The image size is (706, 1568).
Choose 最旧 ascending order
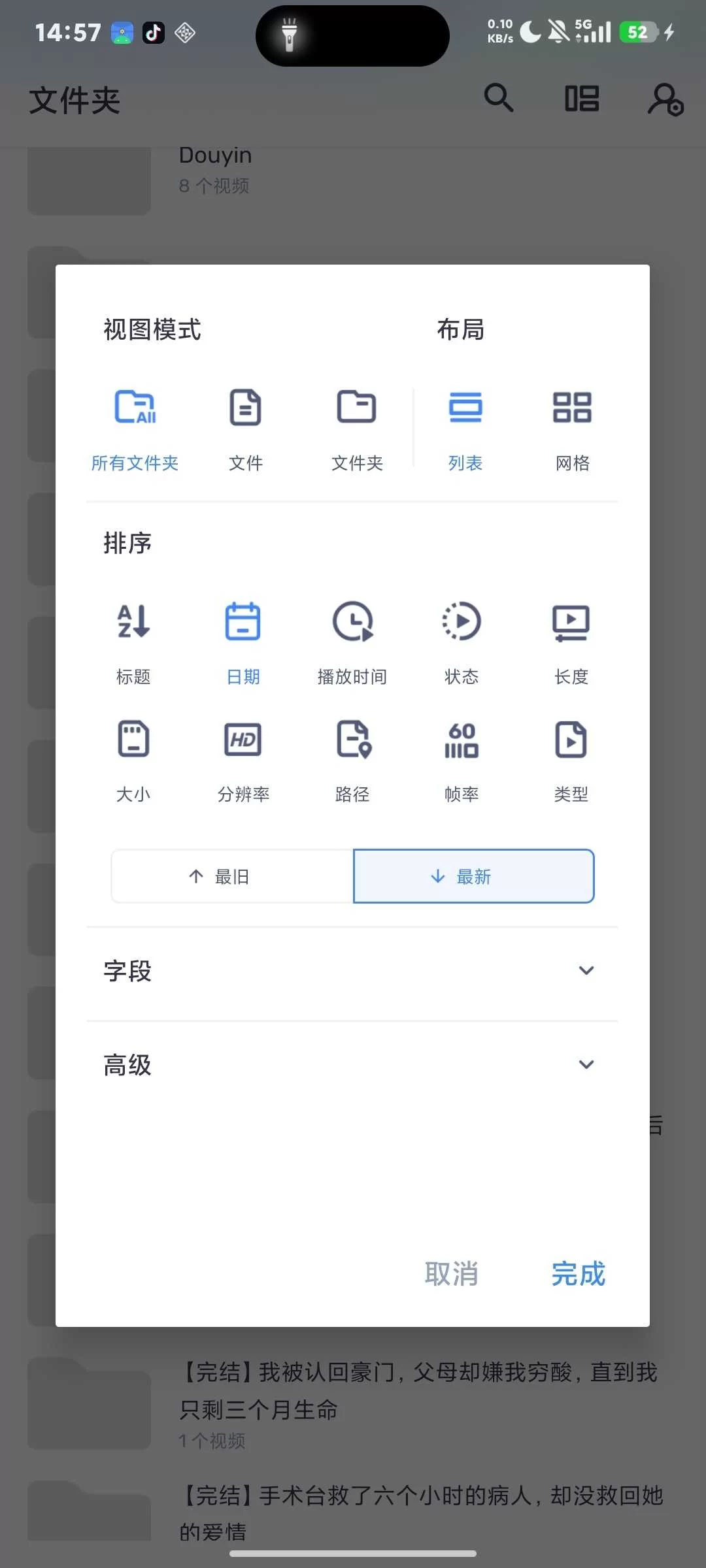tap(232, 876)
